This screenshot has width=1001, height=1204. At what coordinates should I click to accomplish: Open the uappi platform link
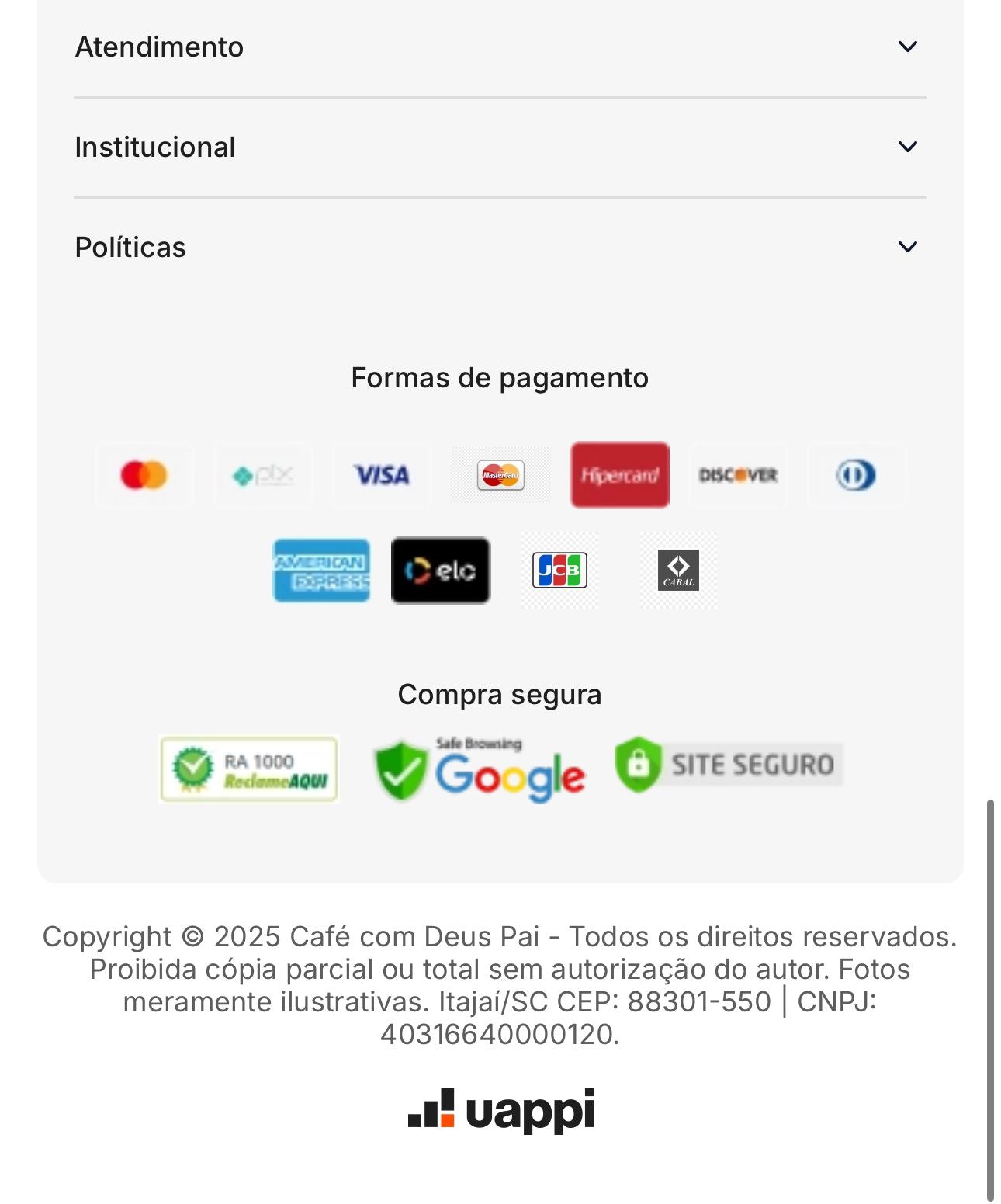tap(501, 1111)
